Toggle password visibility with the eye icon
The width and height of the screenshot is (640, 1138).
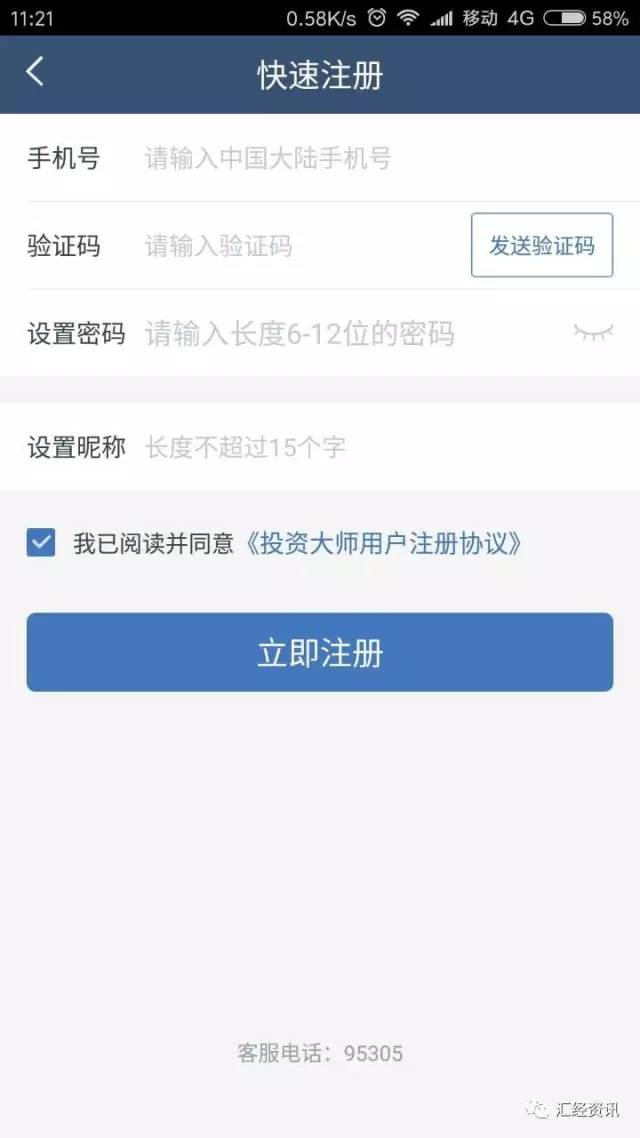(594, 332)
